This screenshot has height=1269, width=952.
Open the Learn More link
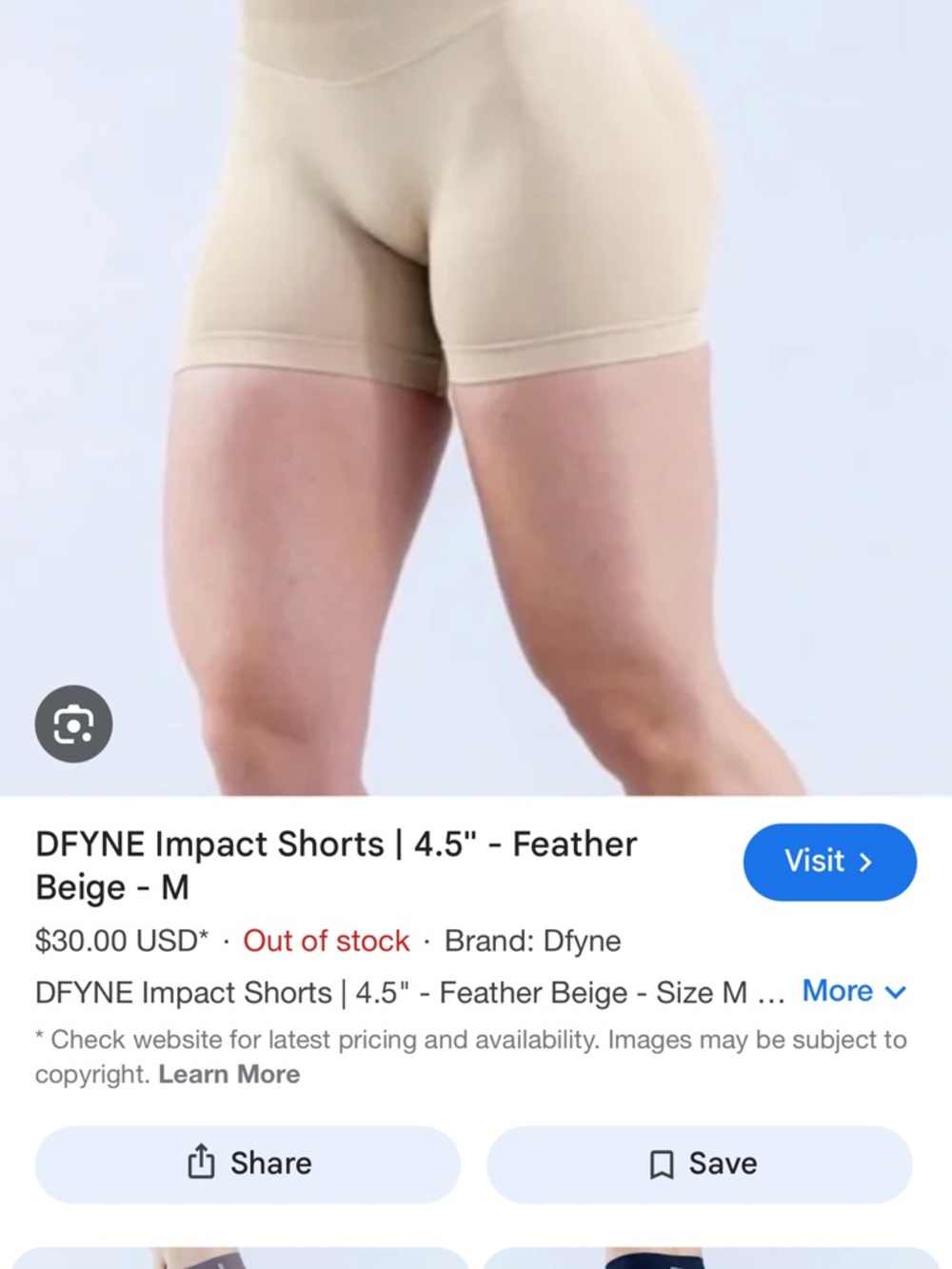point(229,1074)
